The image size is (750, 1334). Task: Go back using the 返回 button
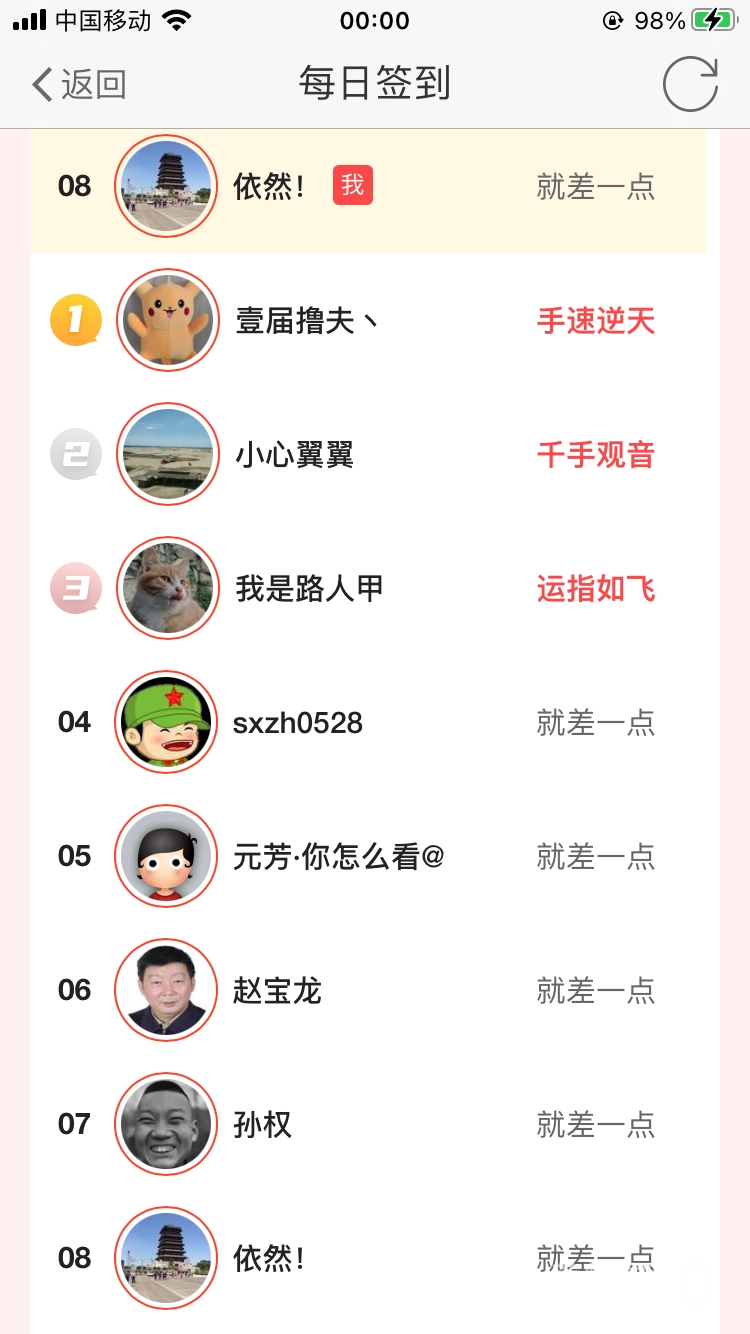pyautogui.click(x=80, y=85)
